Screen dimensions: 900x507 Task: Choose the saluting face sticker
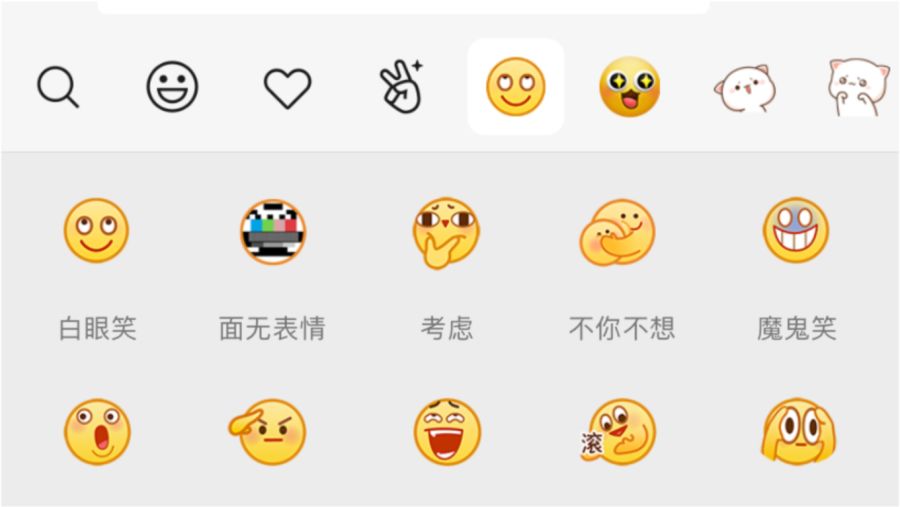click(x=268, y=431)
